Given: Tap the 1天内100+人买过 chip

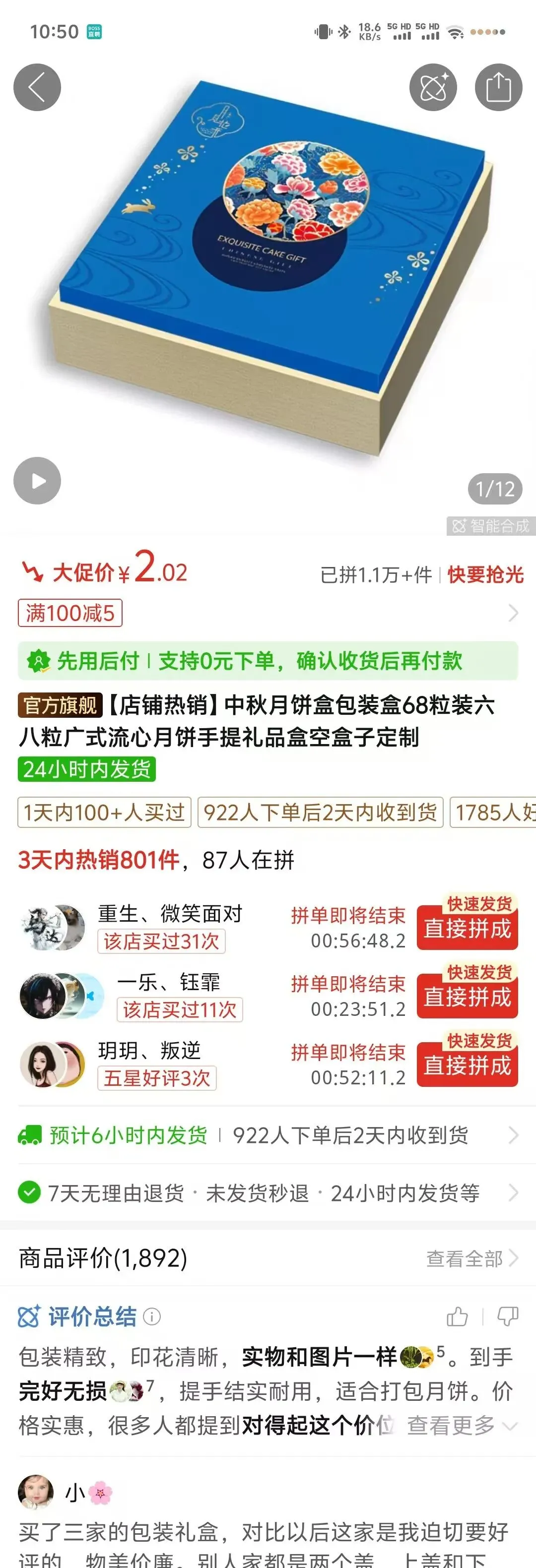Looking at the screenshot, I should pyautogui.click(x=104, y=812).
